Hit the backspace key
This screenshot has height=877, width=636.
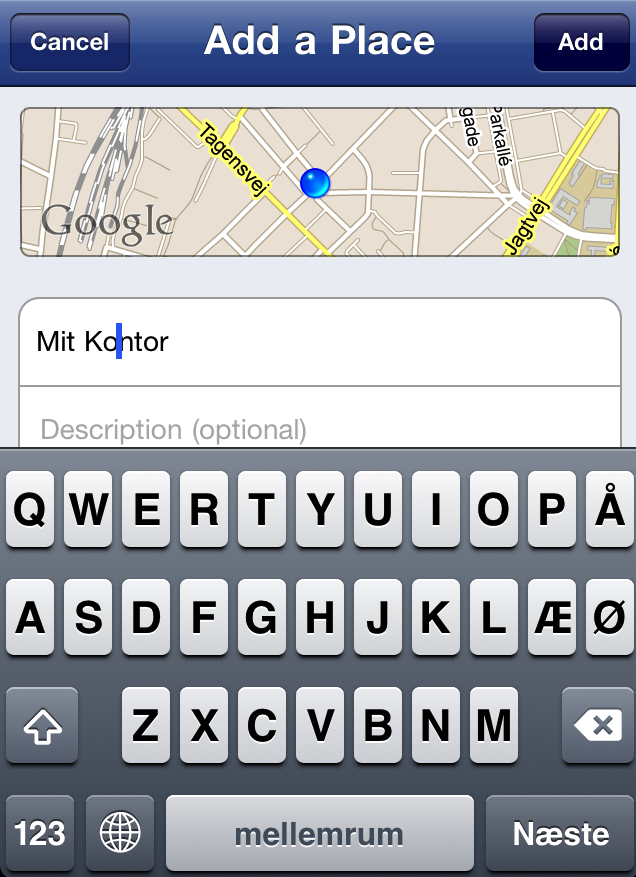click(x=598, y=726)
